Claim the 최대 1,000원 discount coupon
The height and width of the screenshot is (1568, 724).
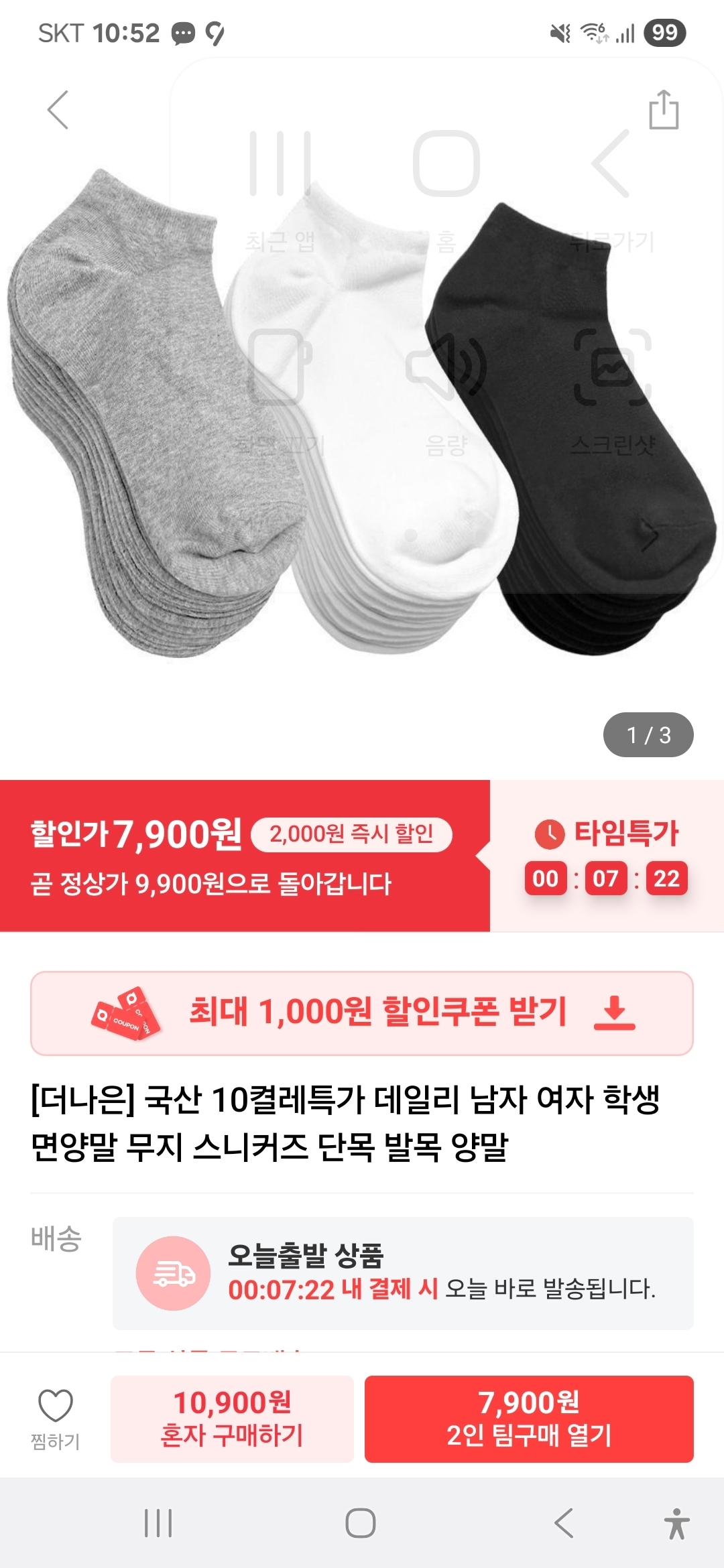pos(362,1016)
